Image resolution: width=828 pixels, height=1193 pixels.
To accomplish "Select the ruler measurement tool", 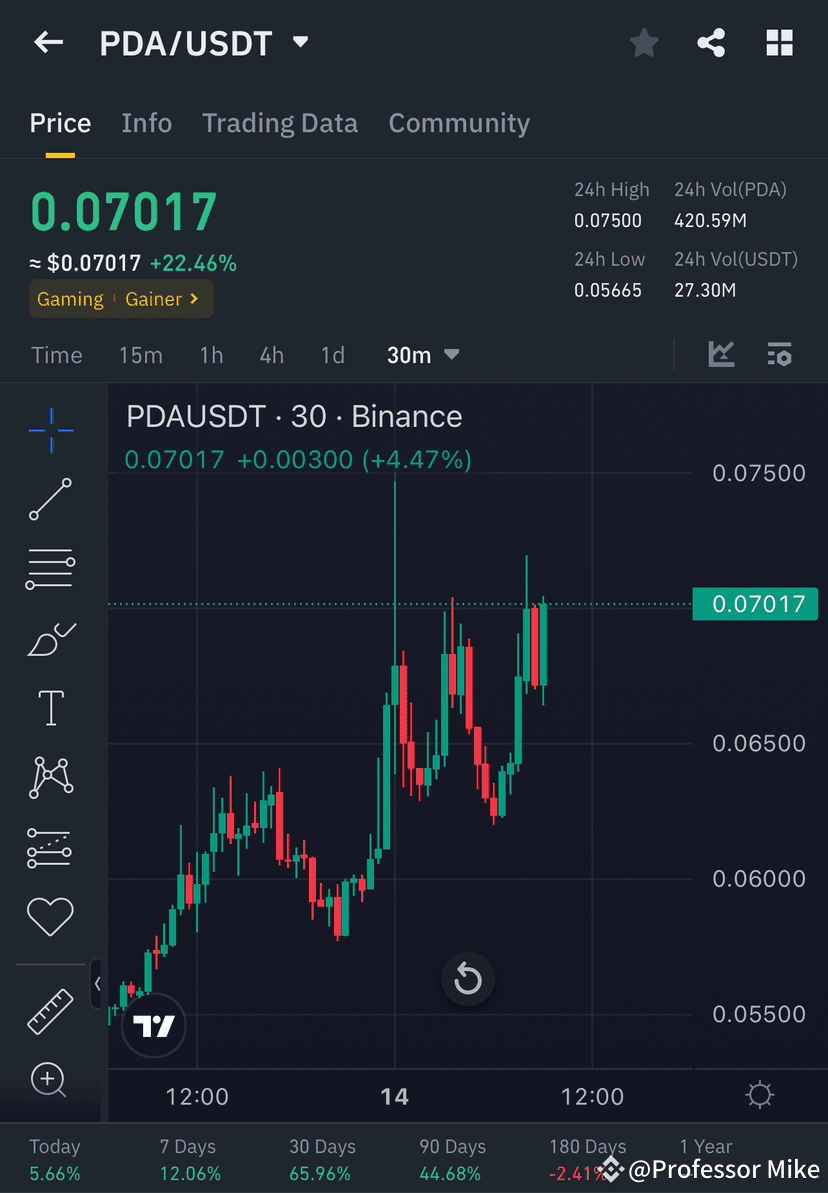I will 50,1010.
